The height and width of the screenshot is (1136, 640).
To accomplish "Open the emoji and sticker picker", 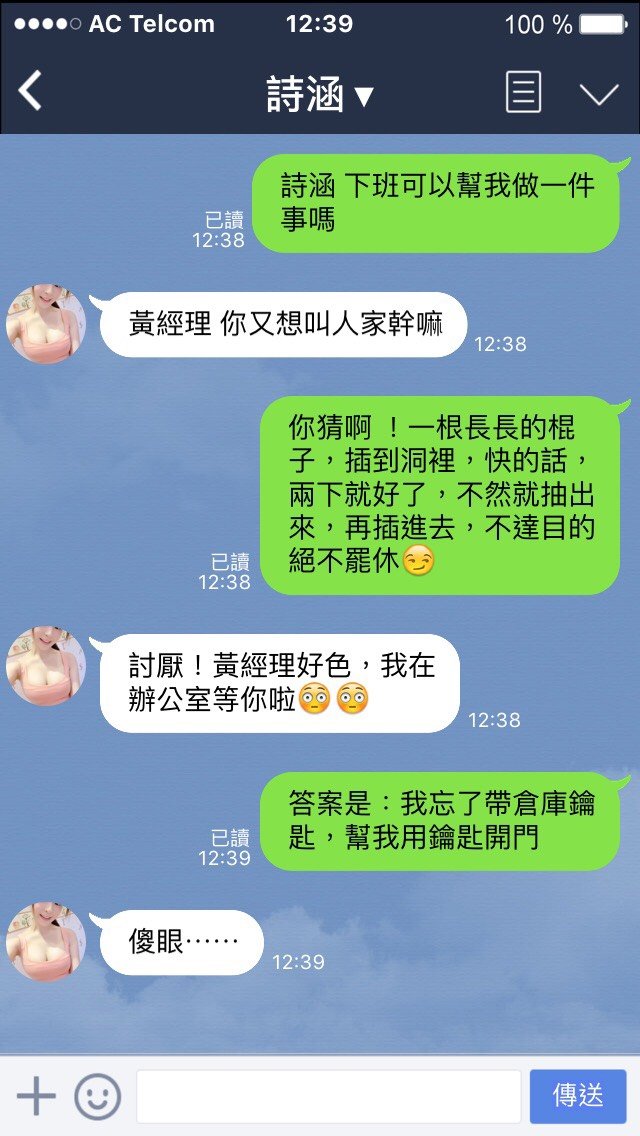I will point(98,1096).
